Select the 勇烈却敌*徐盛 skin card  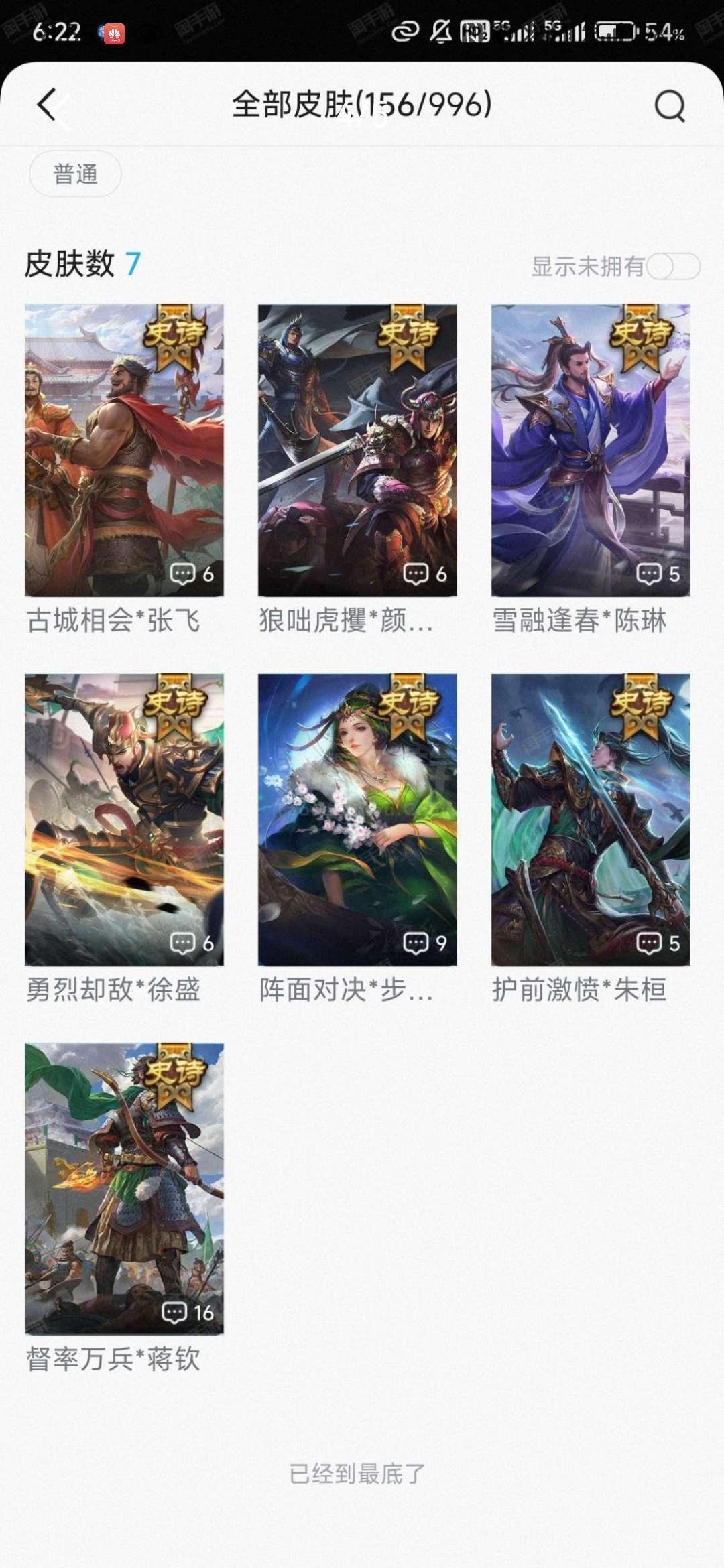click(x=124, y=820)
